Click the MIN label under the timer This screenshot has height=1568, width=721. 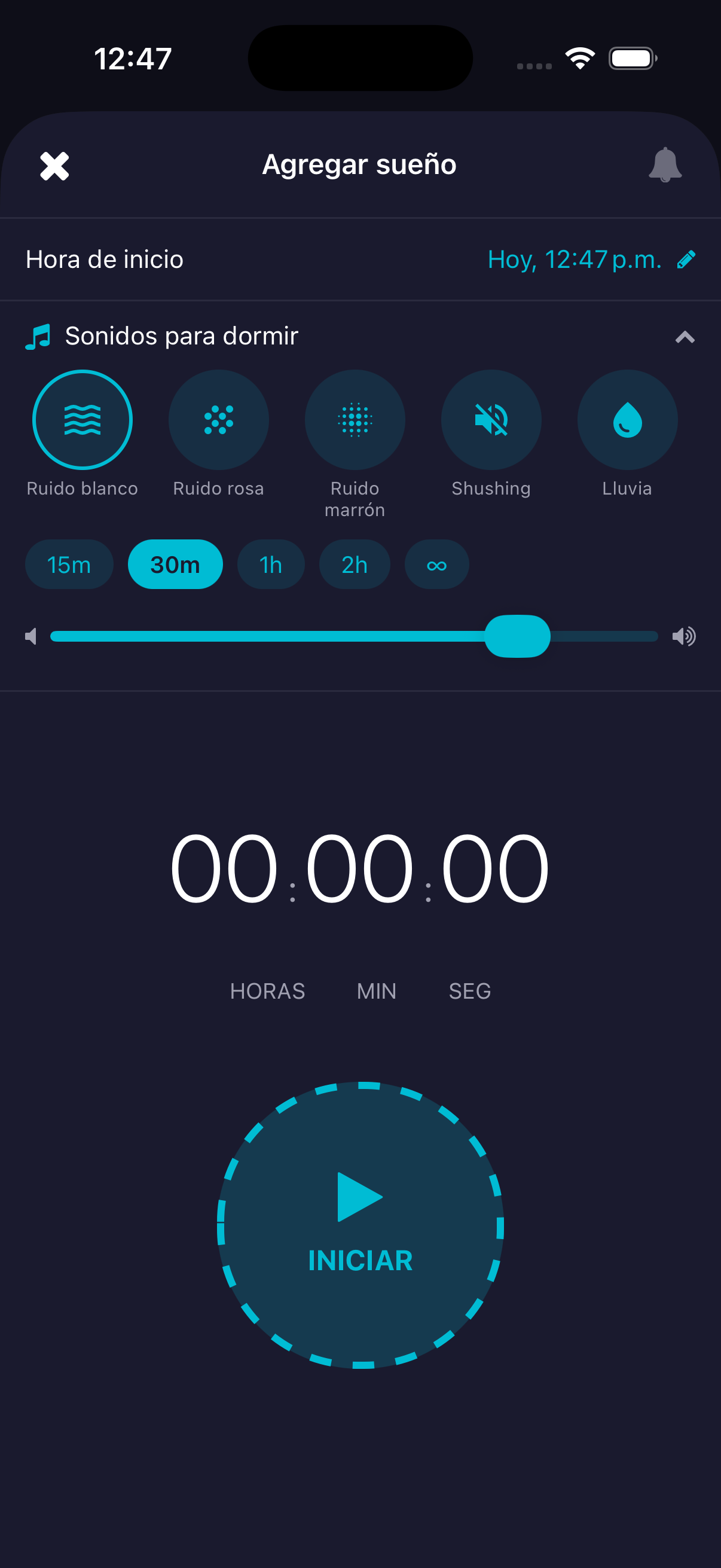[x=375, y=991]
